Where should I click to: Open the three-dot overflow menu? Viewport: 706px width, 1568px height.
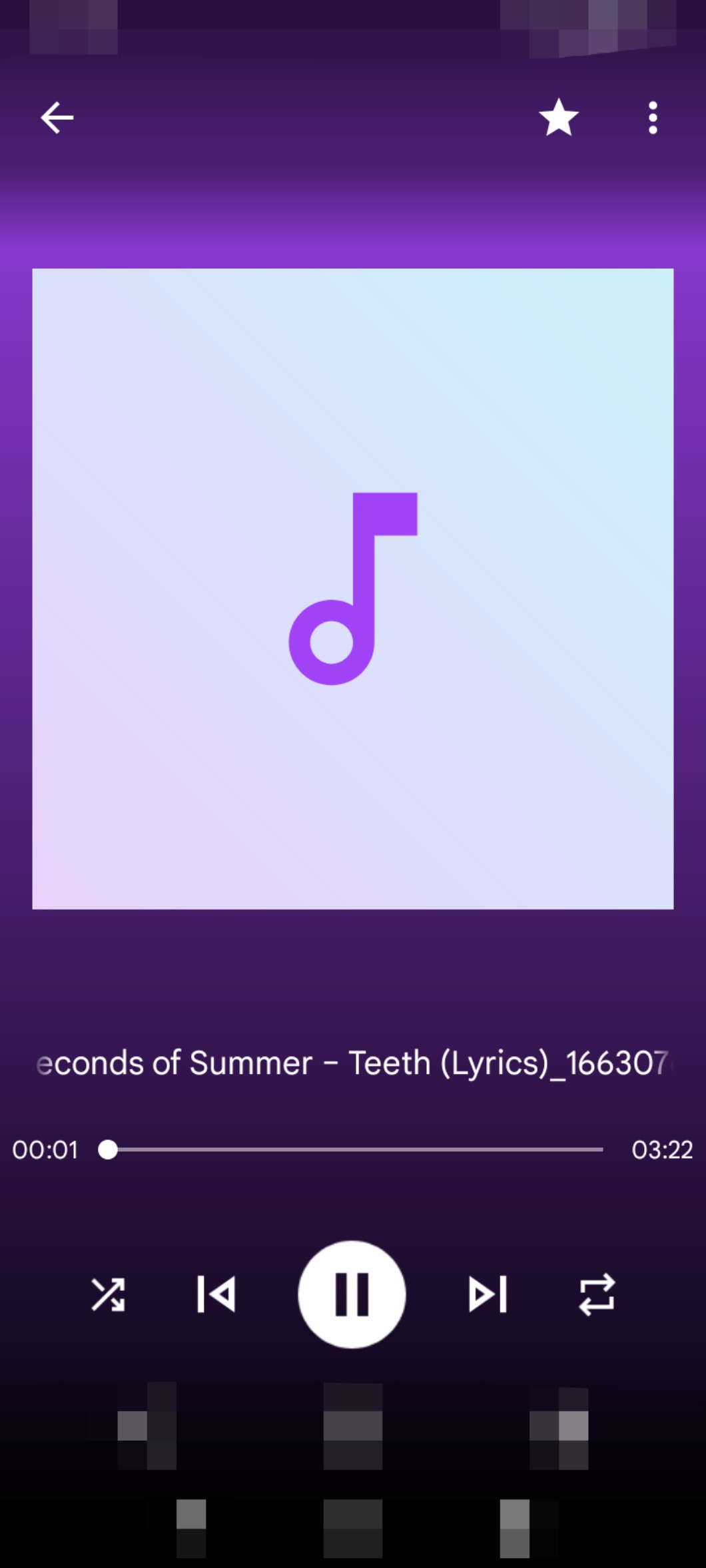click(x=653, y=118)
